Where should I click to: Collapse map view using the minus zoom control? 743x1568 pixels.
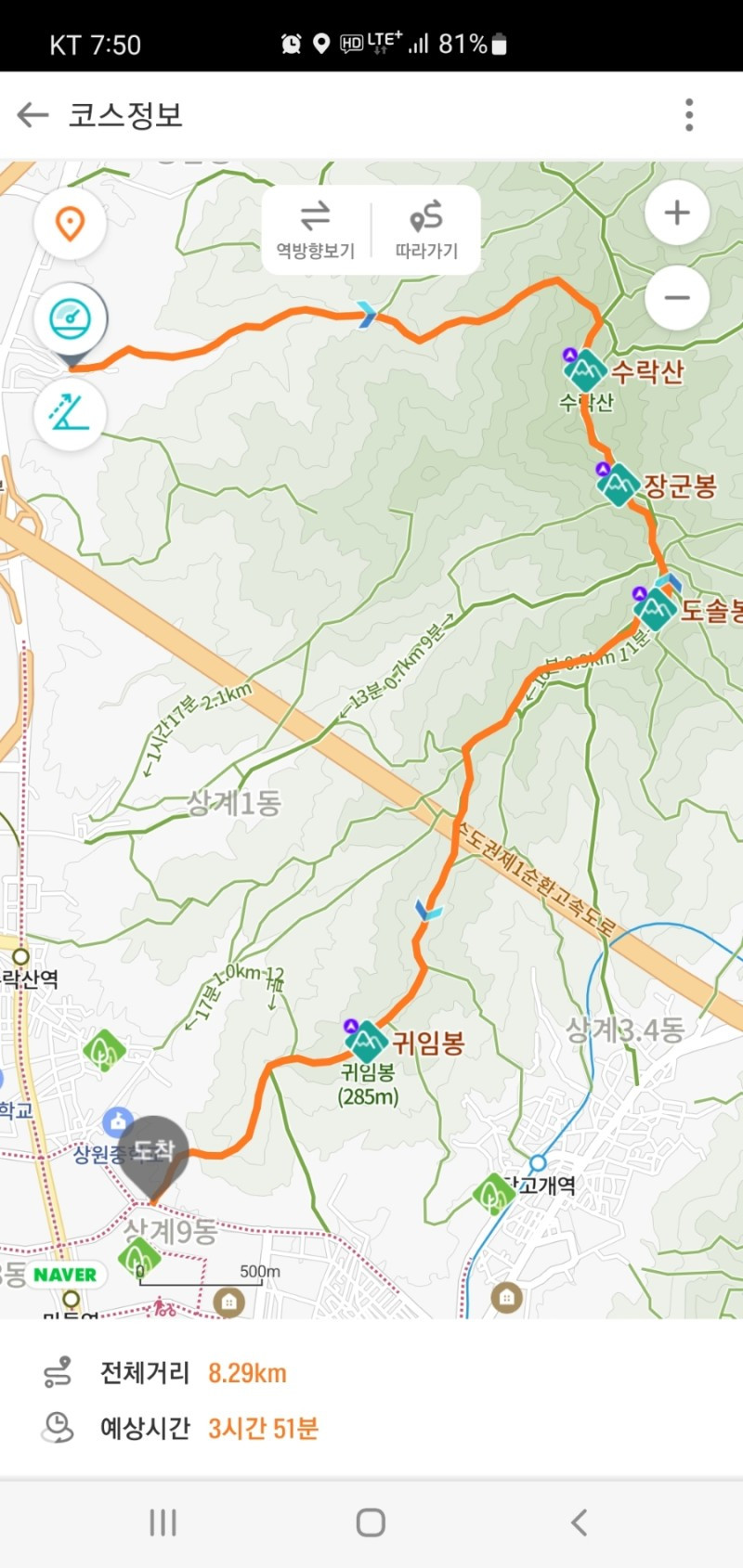point(676,298)
